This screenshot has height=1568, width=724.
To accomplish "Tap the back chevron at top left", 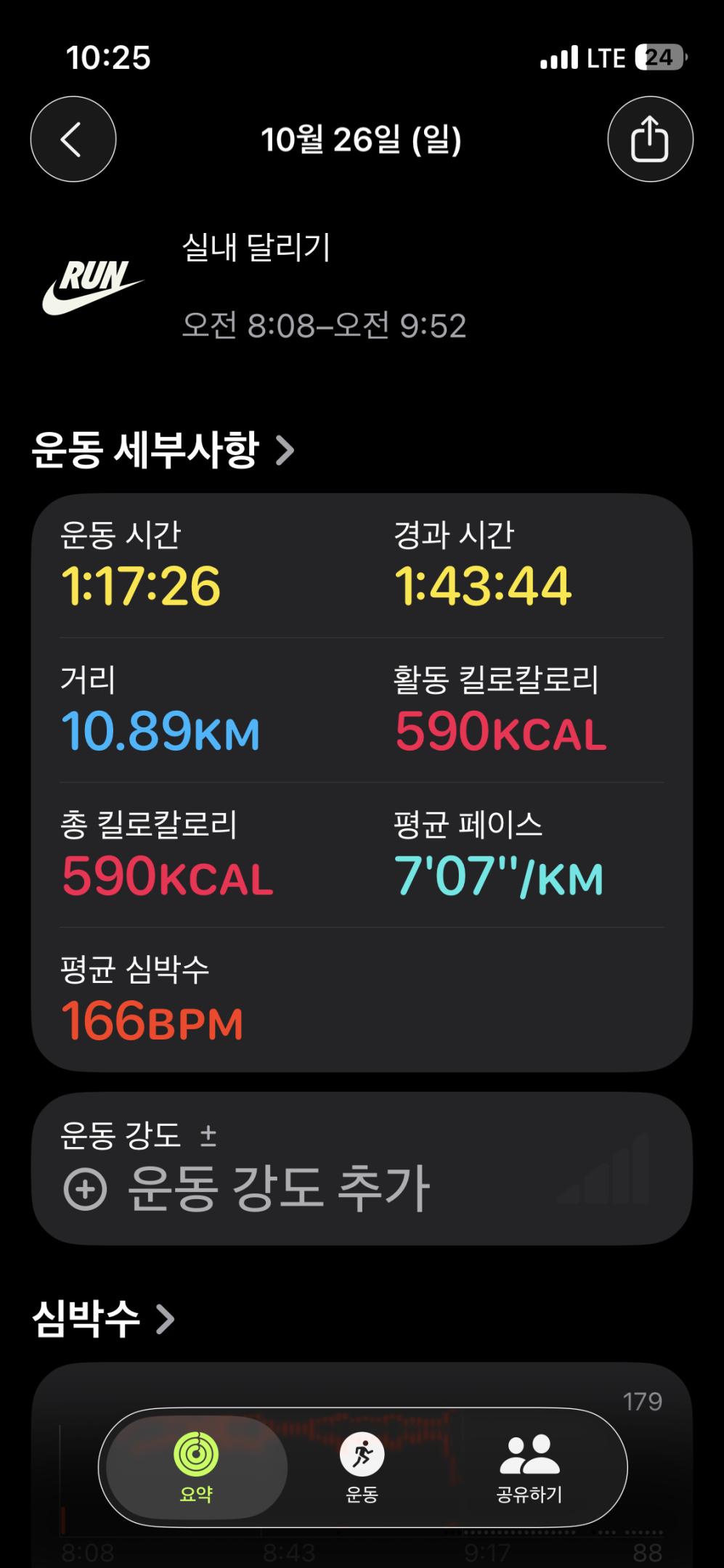I will 73,139.
